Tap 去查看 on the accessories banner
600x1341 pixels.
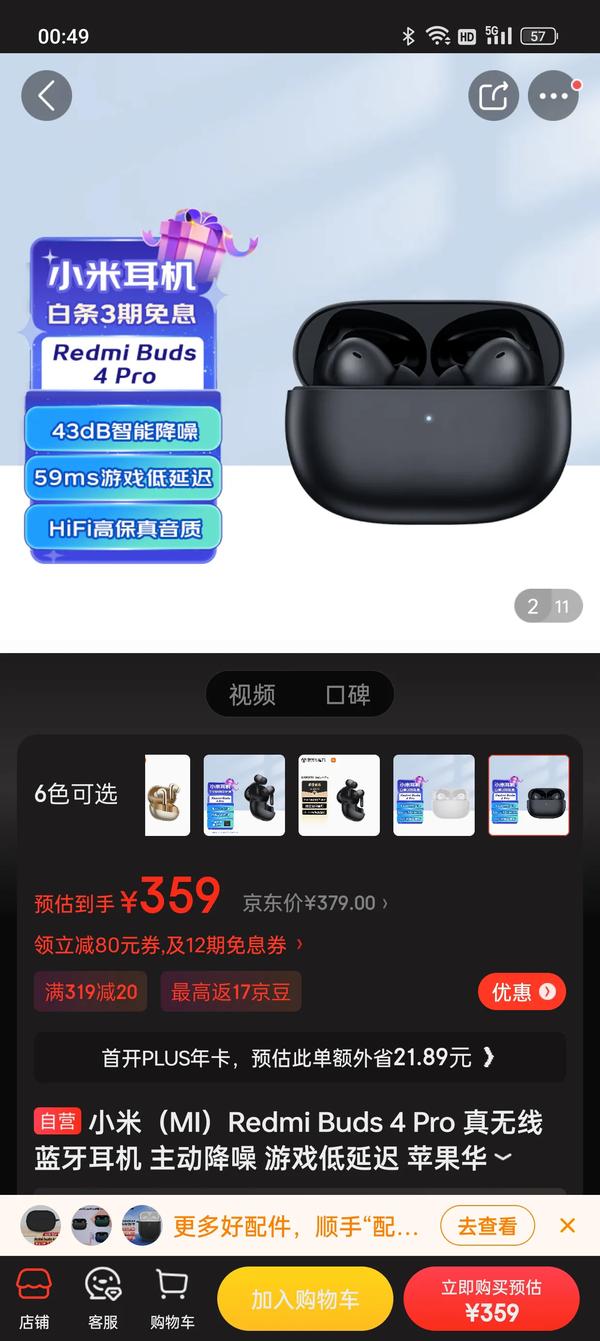pyautogui.click(x=488, y=1226)
